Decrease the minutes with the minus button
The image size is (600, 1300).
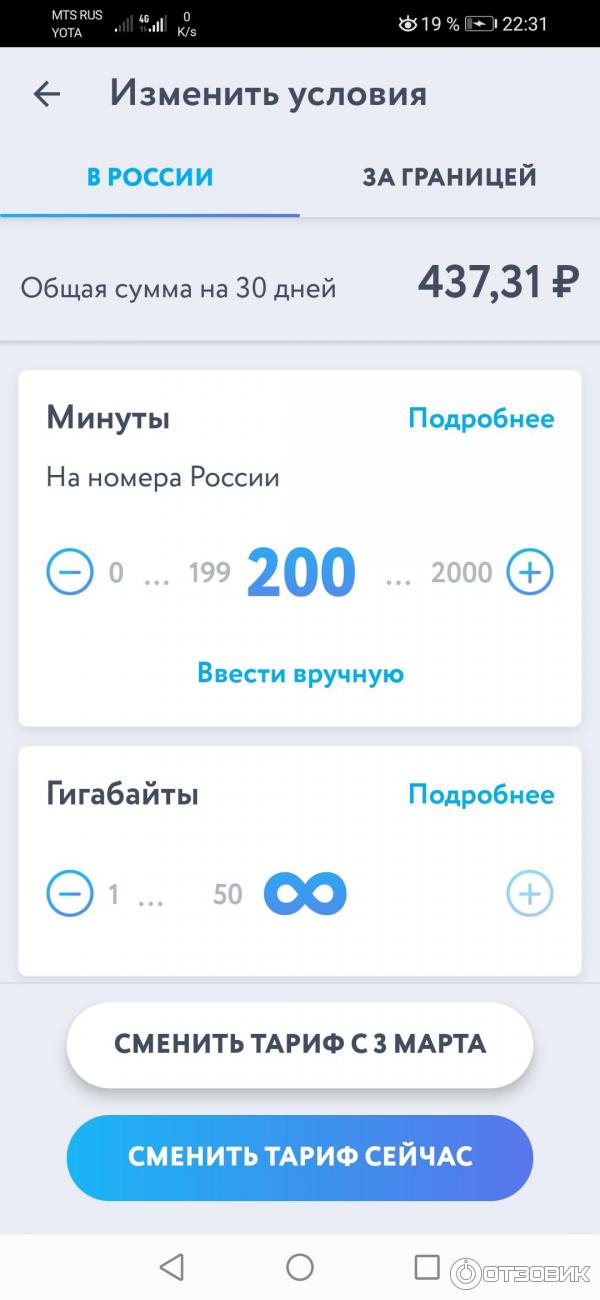pos(70,573)
